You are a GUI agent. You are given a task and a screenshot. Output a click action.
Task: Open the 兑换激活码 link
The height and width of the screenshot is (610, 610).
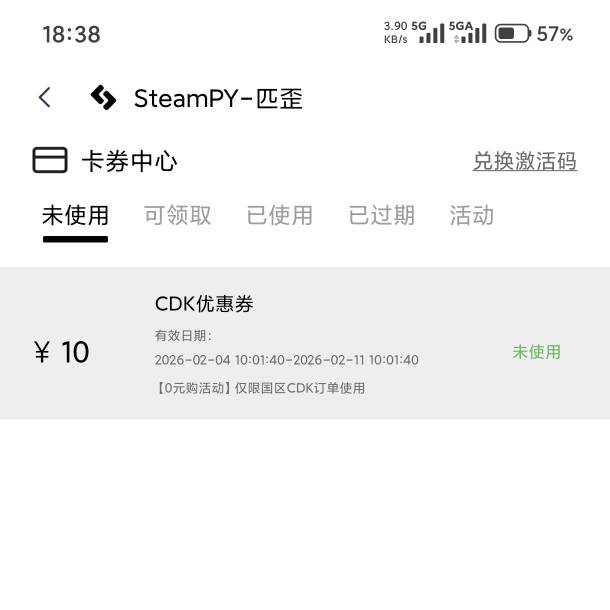tap(524, 161)
